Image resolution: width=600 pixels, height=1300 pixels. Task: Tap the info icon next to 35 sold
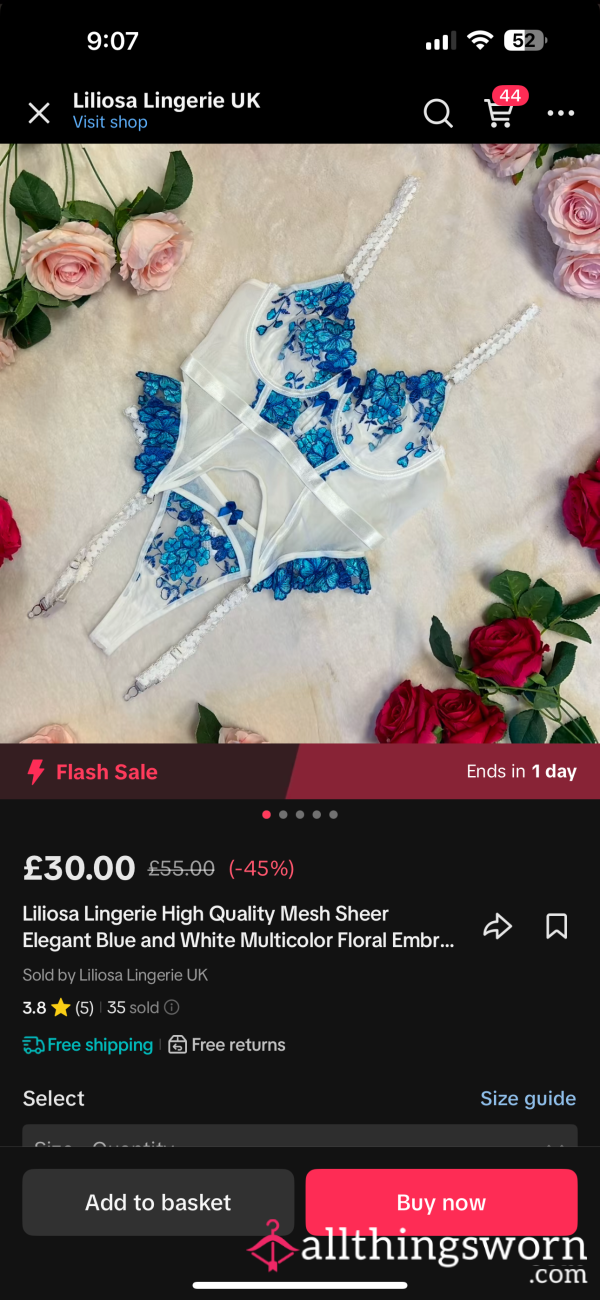coord(172,1008)
